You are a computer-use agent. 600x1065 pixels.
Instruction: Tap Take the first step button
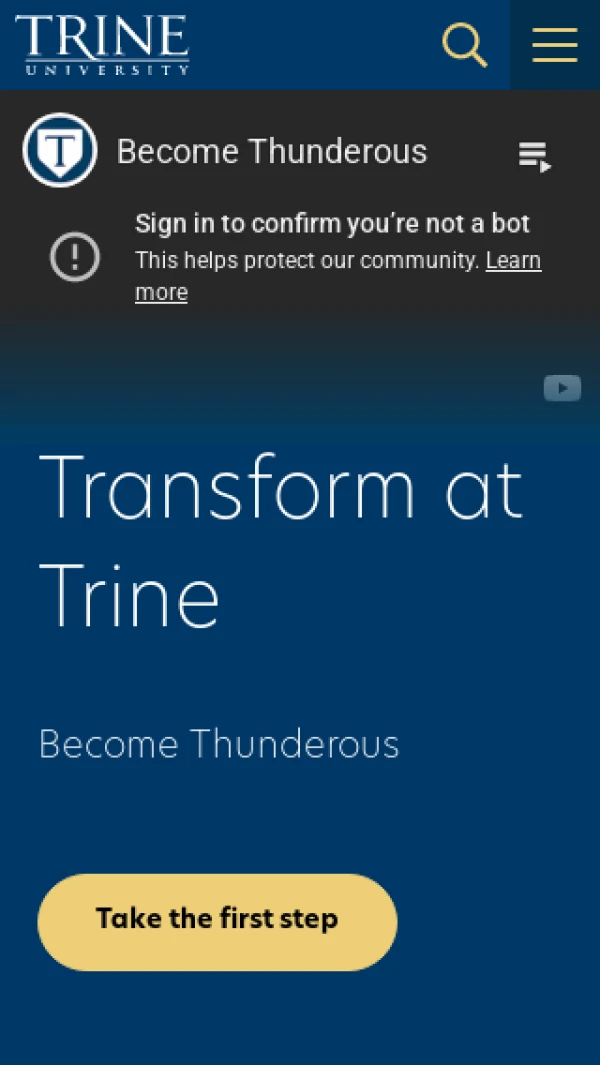coord(217,921)
